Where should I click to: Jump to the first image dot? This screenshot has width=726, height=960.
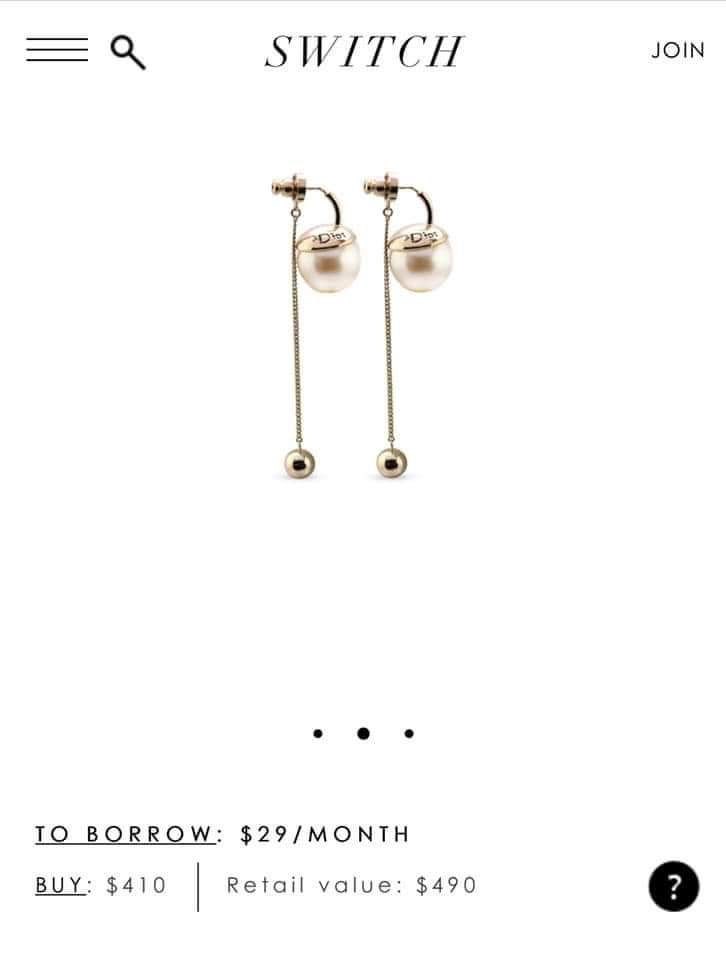(x=318, y=734)
